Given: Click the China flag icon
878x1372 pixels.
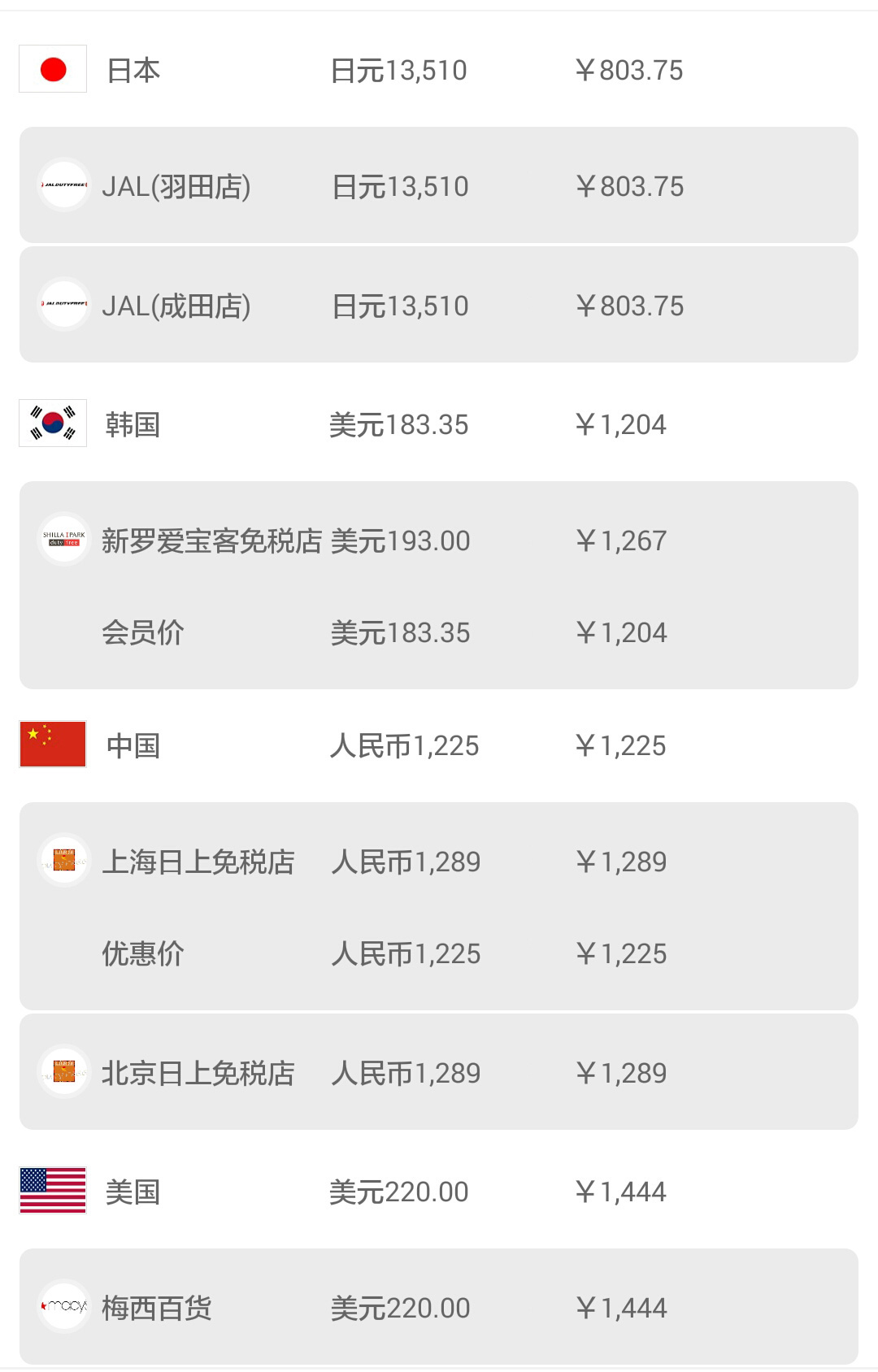Looking at the screenshot, I should (52, 742).
